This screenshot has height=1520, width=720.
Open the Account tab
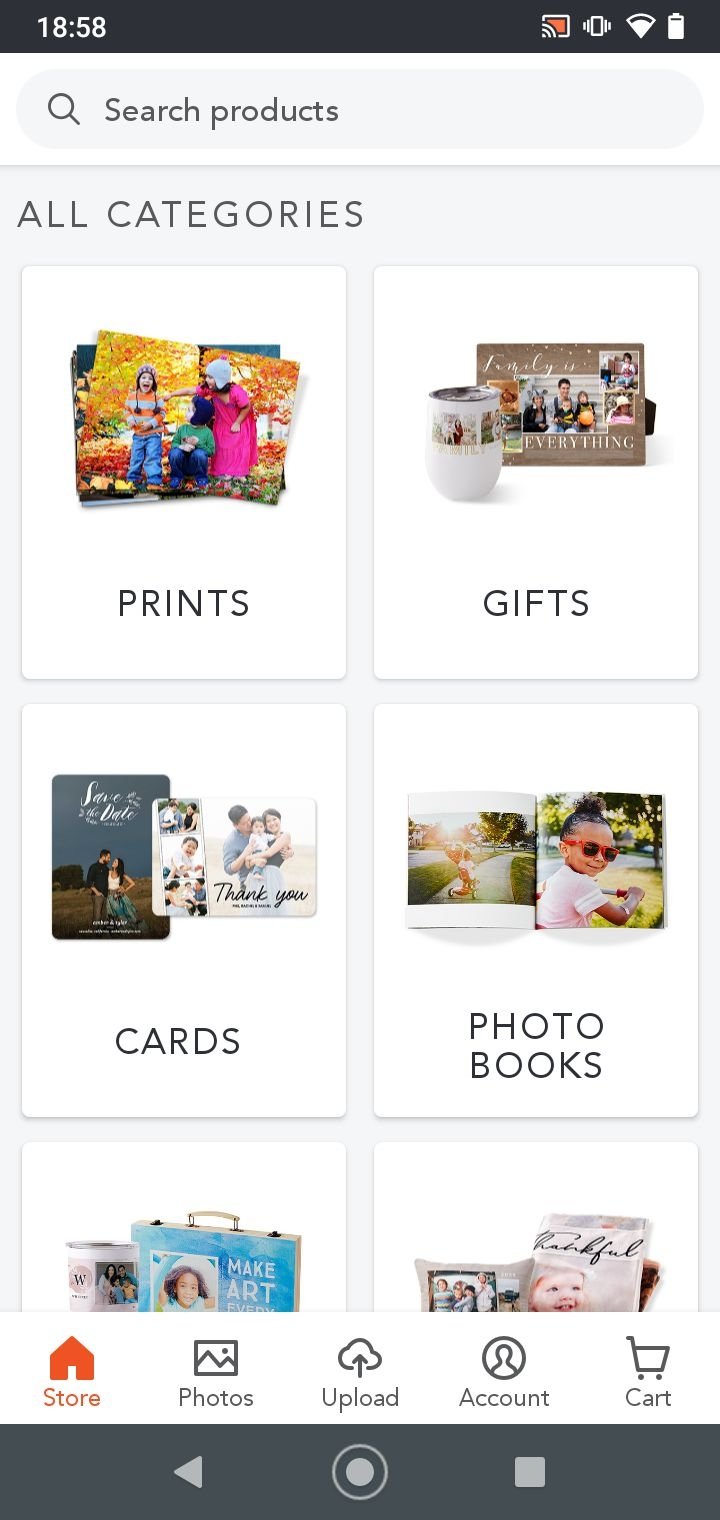504,1373
